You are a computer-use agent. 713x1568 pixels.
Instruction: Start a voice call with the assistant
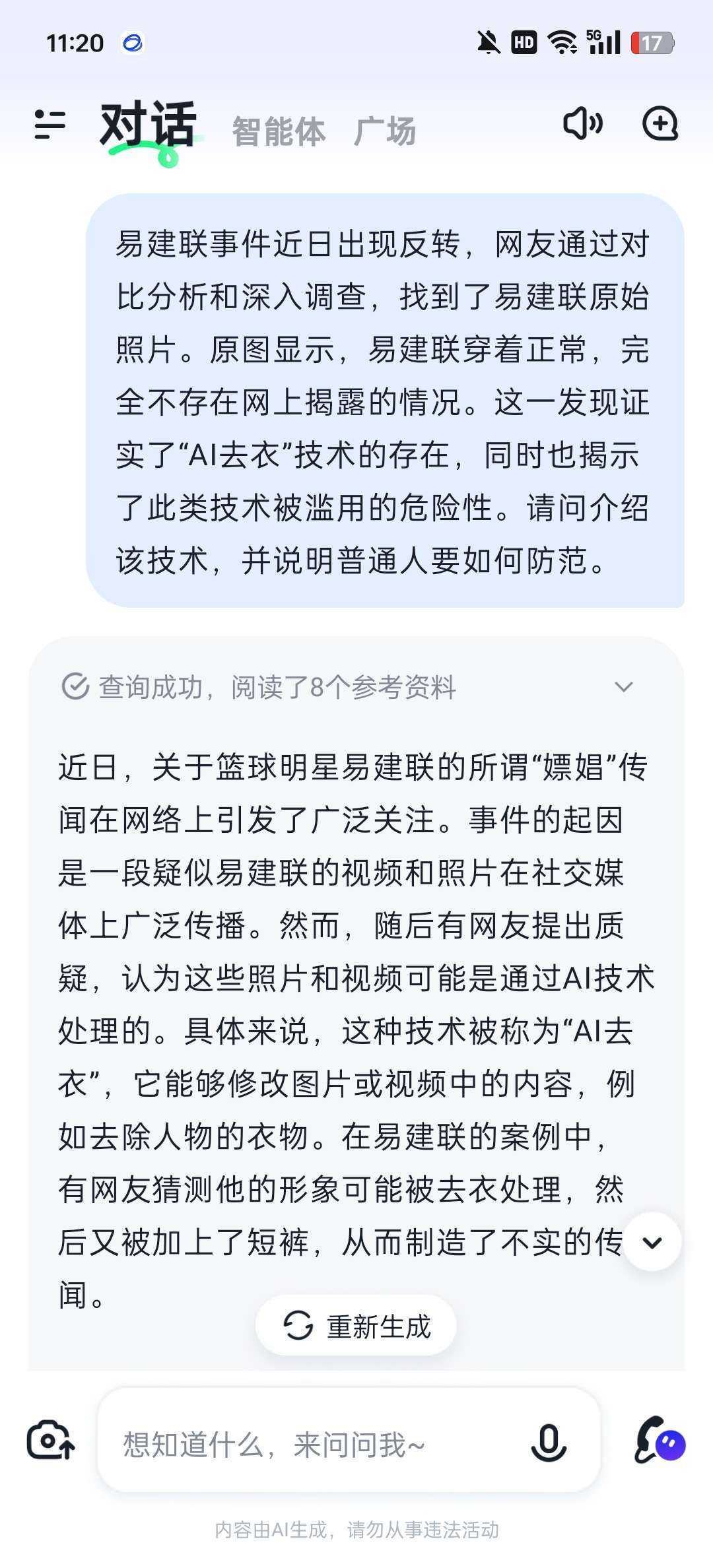tap(660, 1439)
